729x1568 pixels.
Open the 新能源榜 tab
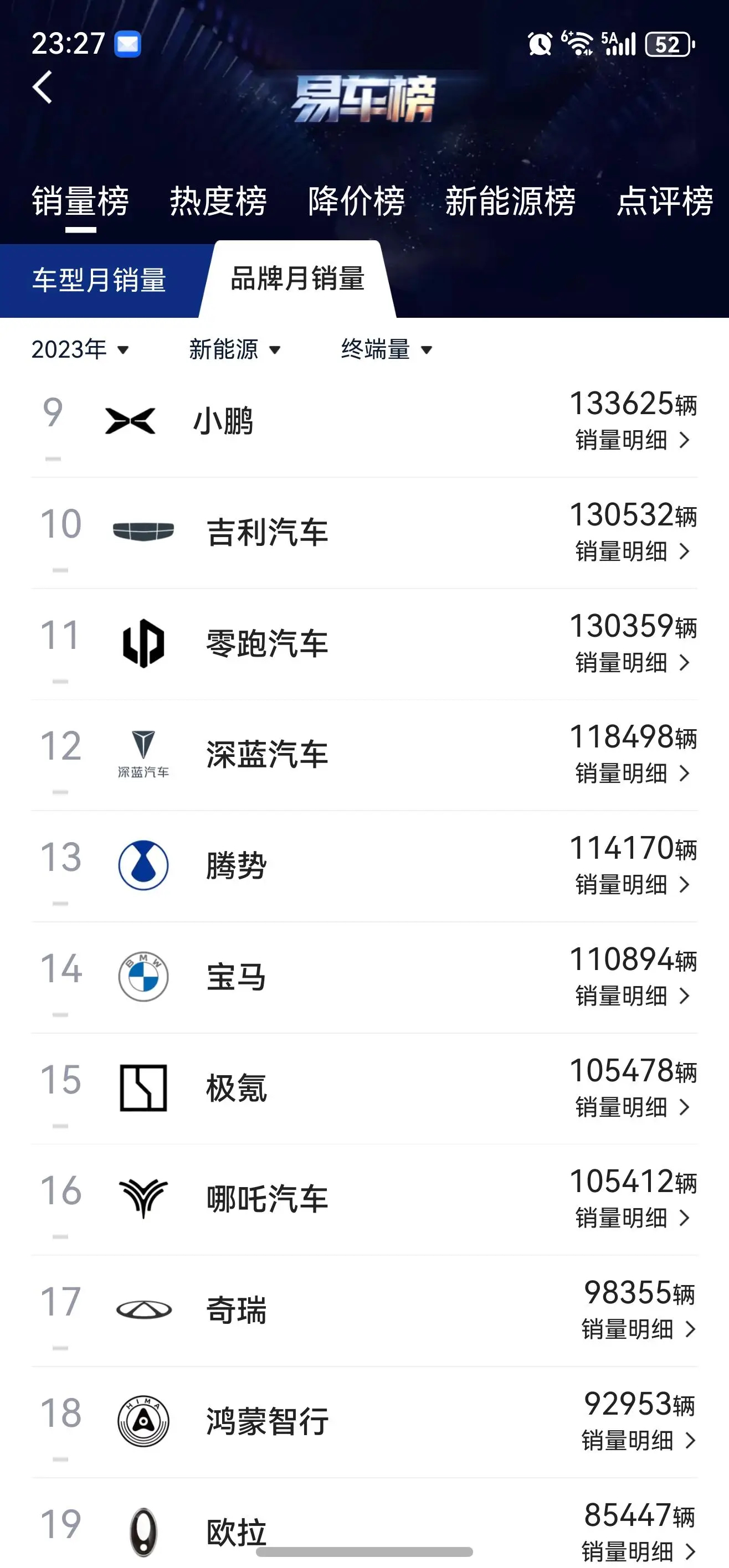coord(510,201)
